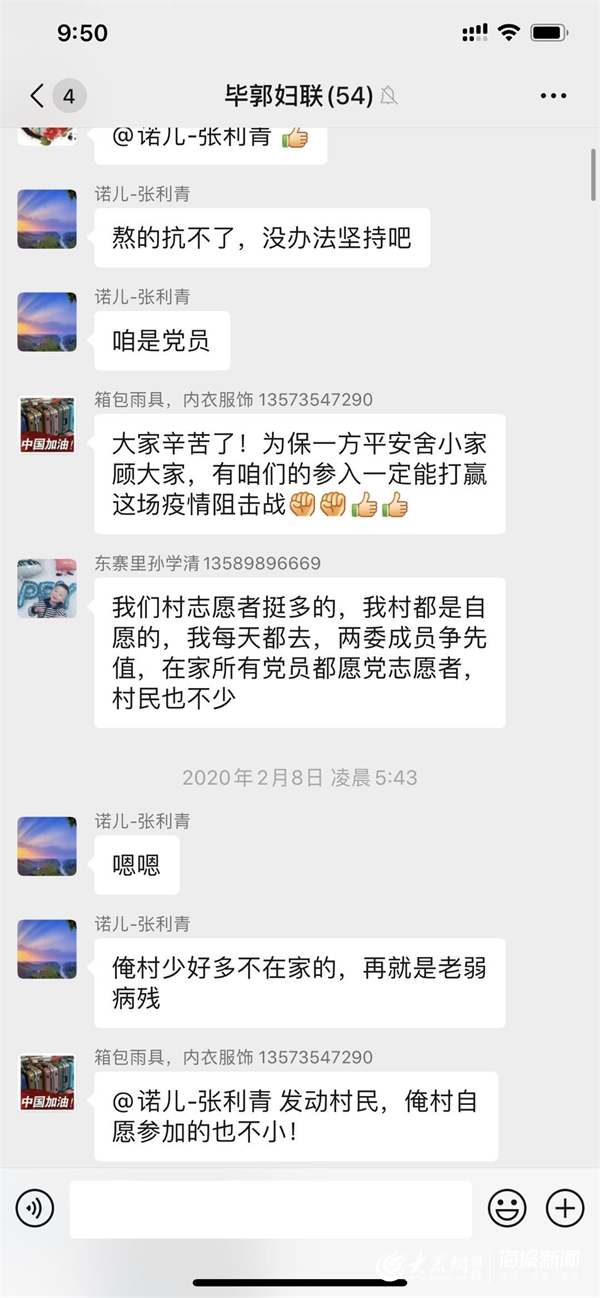Screen dimensions: 600x1298
Task: Open the plus attachments panel
Action: (564, 1209)
